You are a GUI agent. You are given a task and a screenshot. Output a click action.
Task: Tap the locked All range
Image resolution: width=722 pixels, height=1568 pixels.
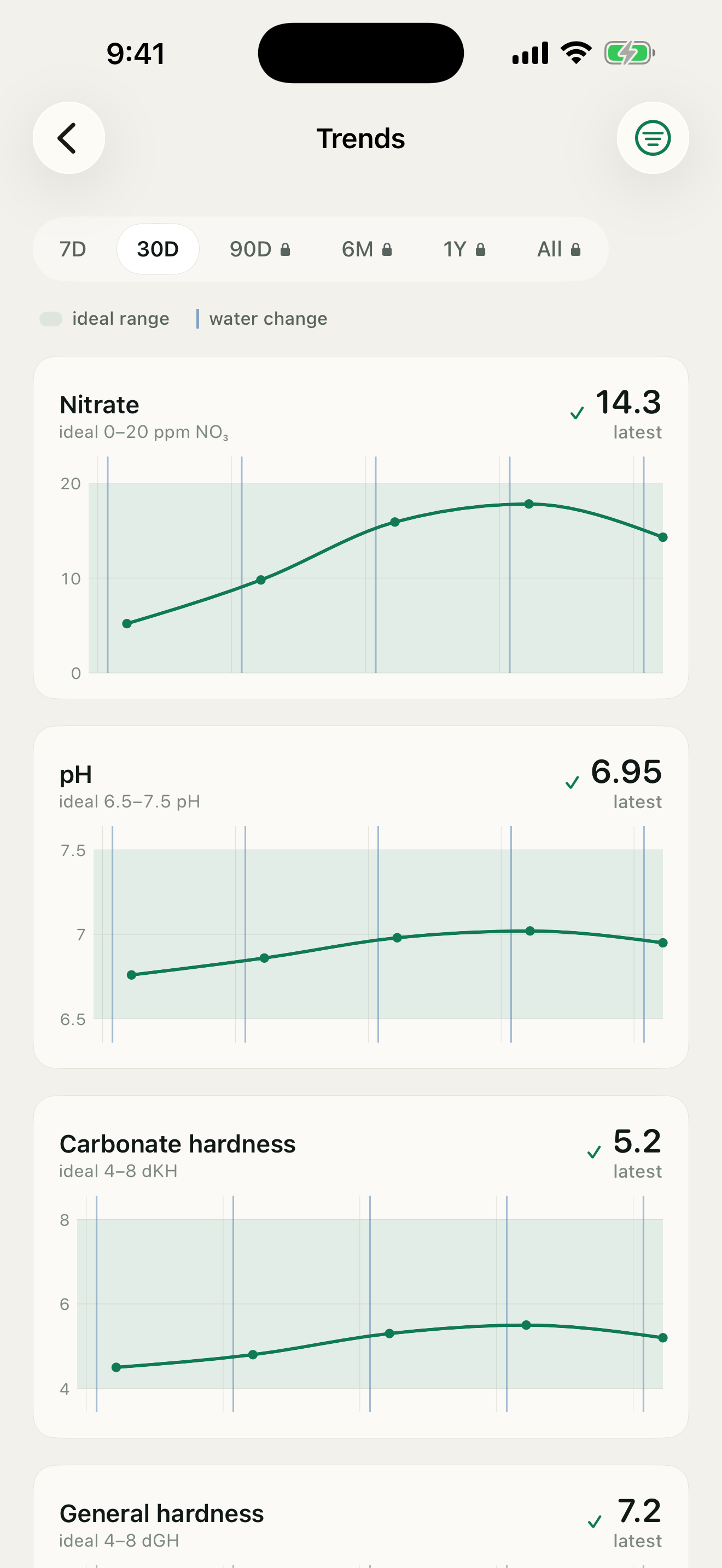(x=559, y=249)
